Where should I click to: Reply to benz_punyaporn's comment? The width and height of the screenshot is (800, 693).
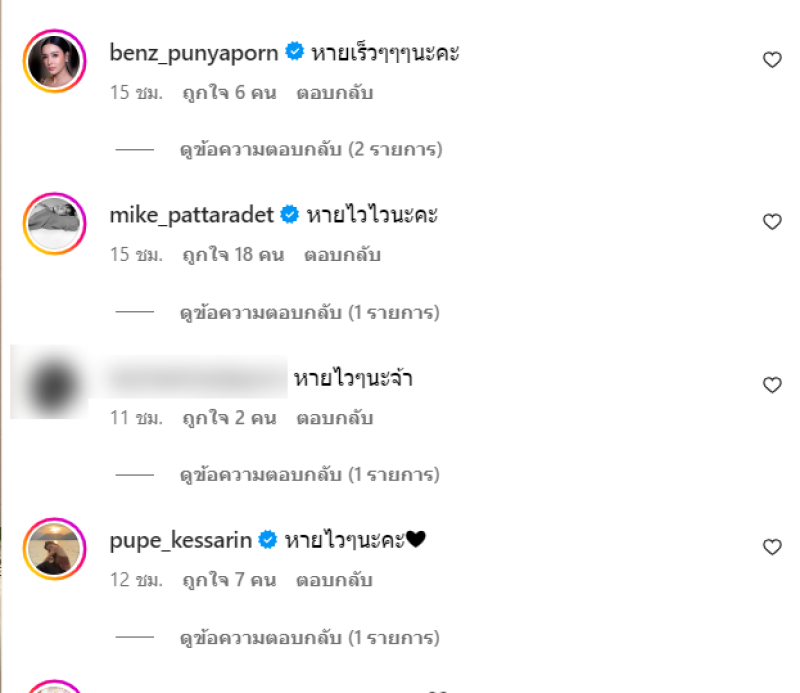(x=334, y=92)
